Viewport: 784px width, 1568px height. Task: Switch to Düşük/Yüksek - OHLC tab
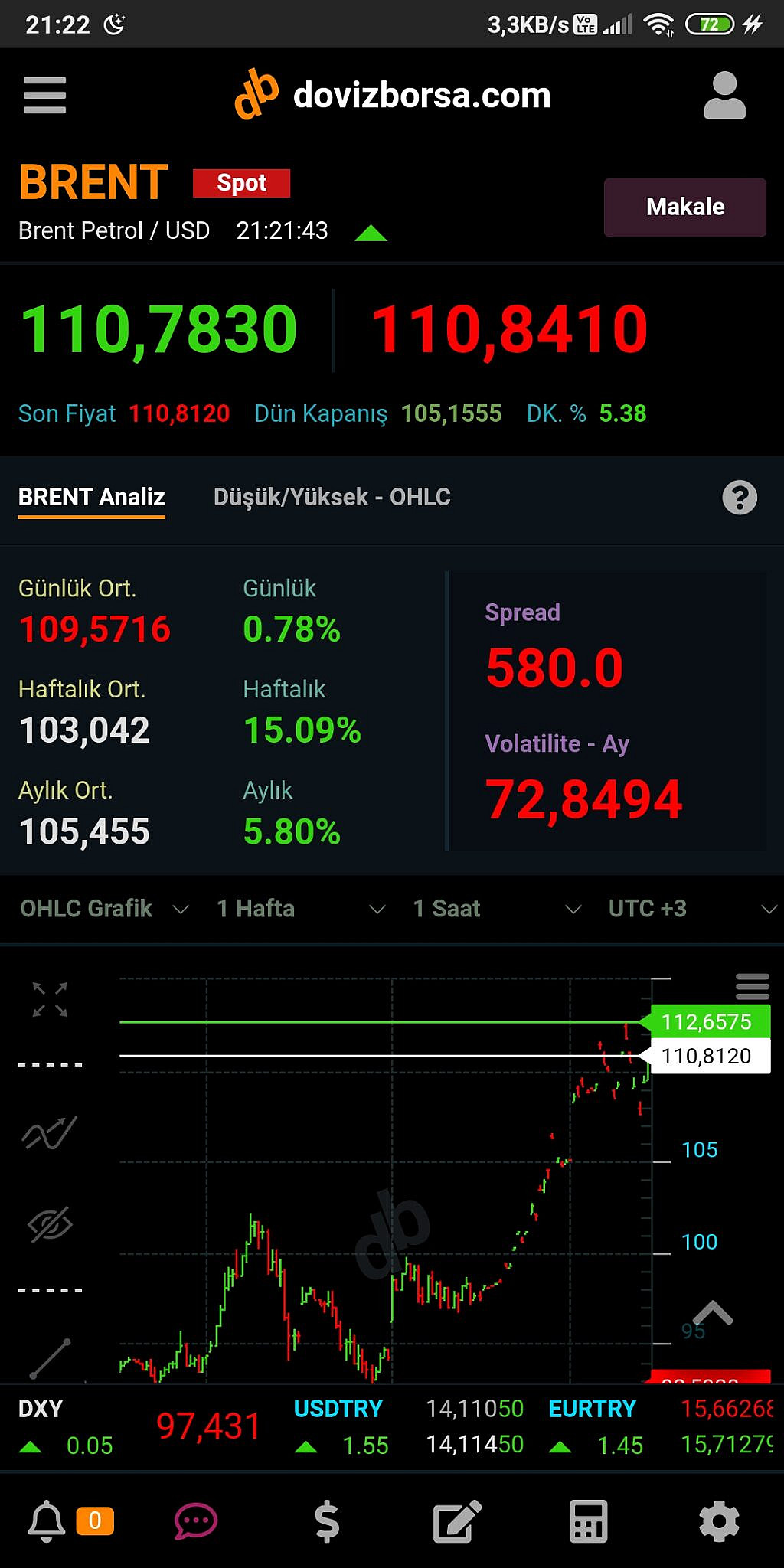tap(332, 497)
